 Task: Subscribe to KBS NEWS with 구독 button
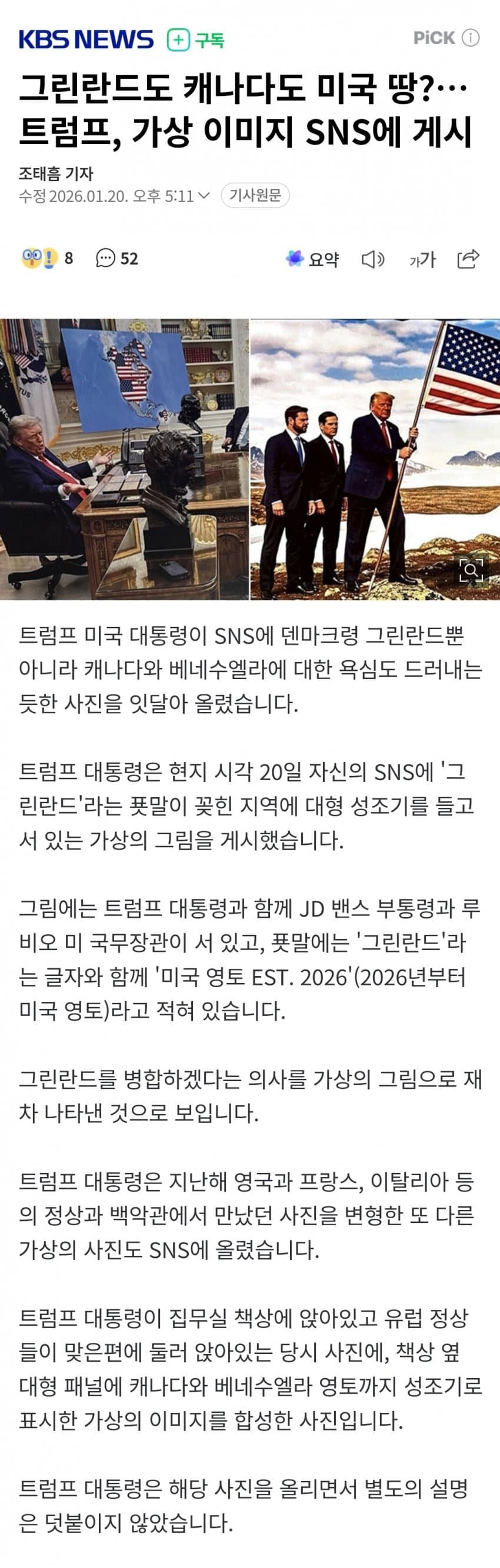pyautogui.click(x=196, y=40)
